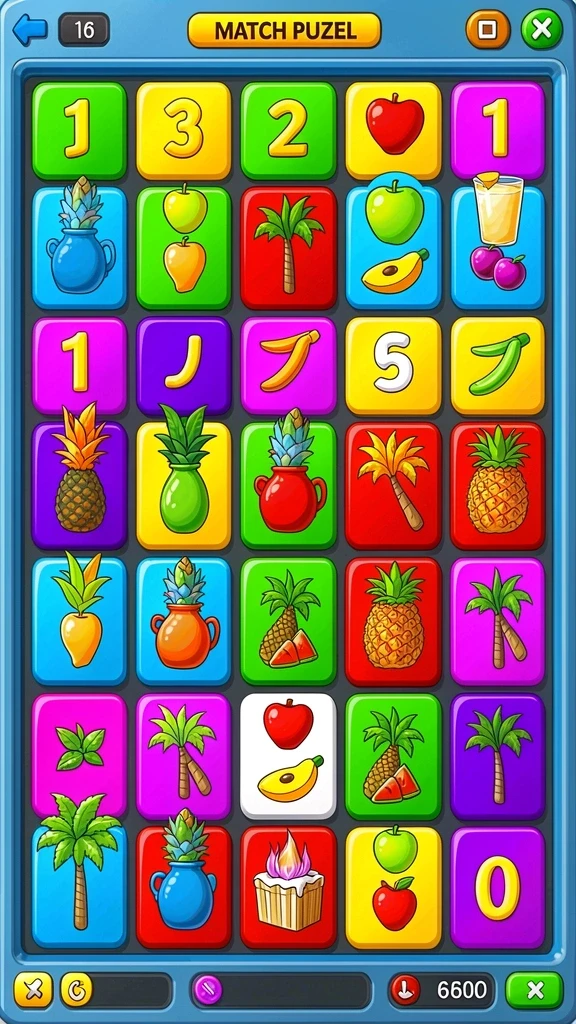This screenshot has height=1024, width=576.
Task: Select the purple tile showing 0
Action: click(x=498, y=887)
